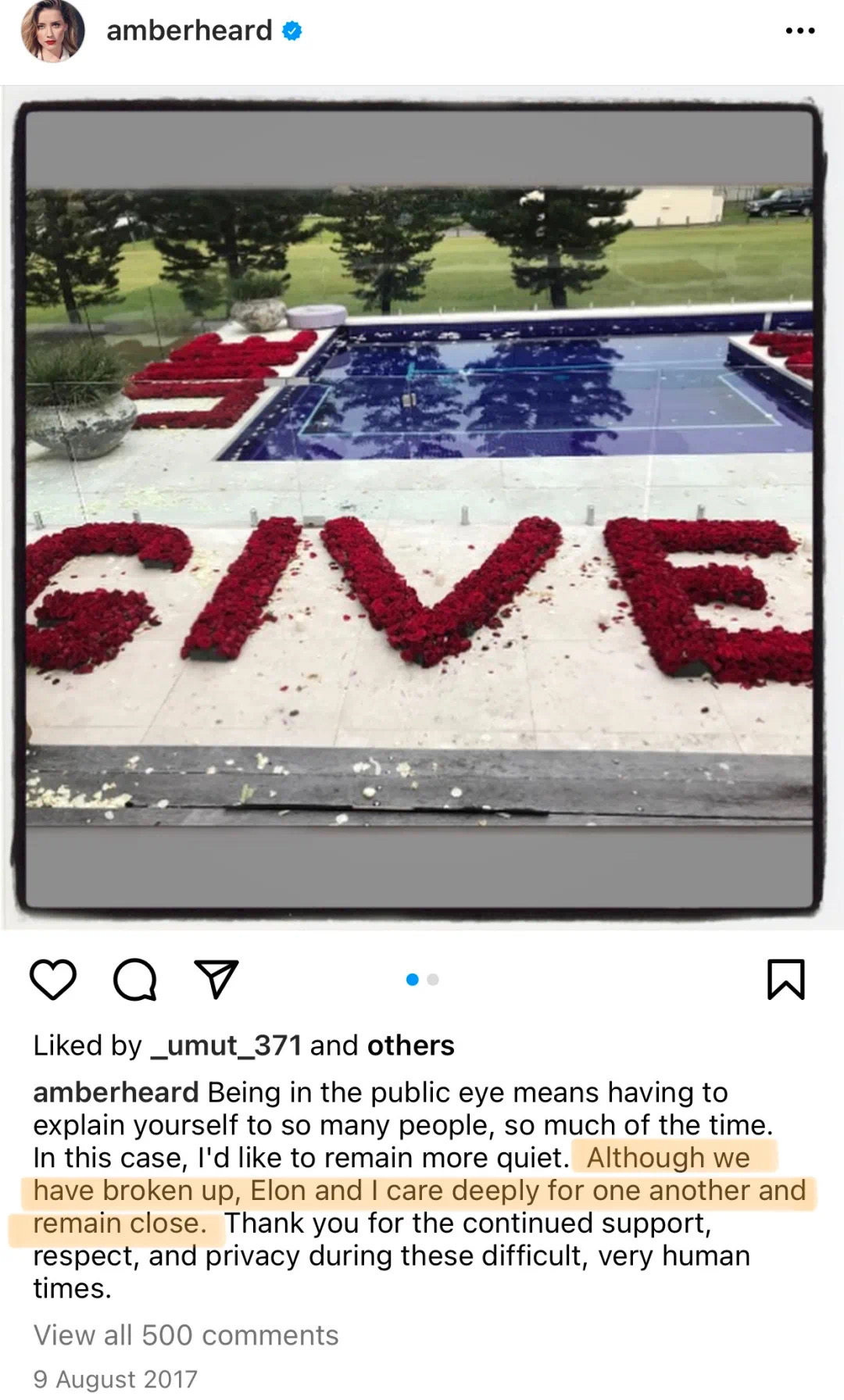Screen dimensions: 844x1400
Task: Save the post with the bookmark icon
Action: [x=785, y=979]
